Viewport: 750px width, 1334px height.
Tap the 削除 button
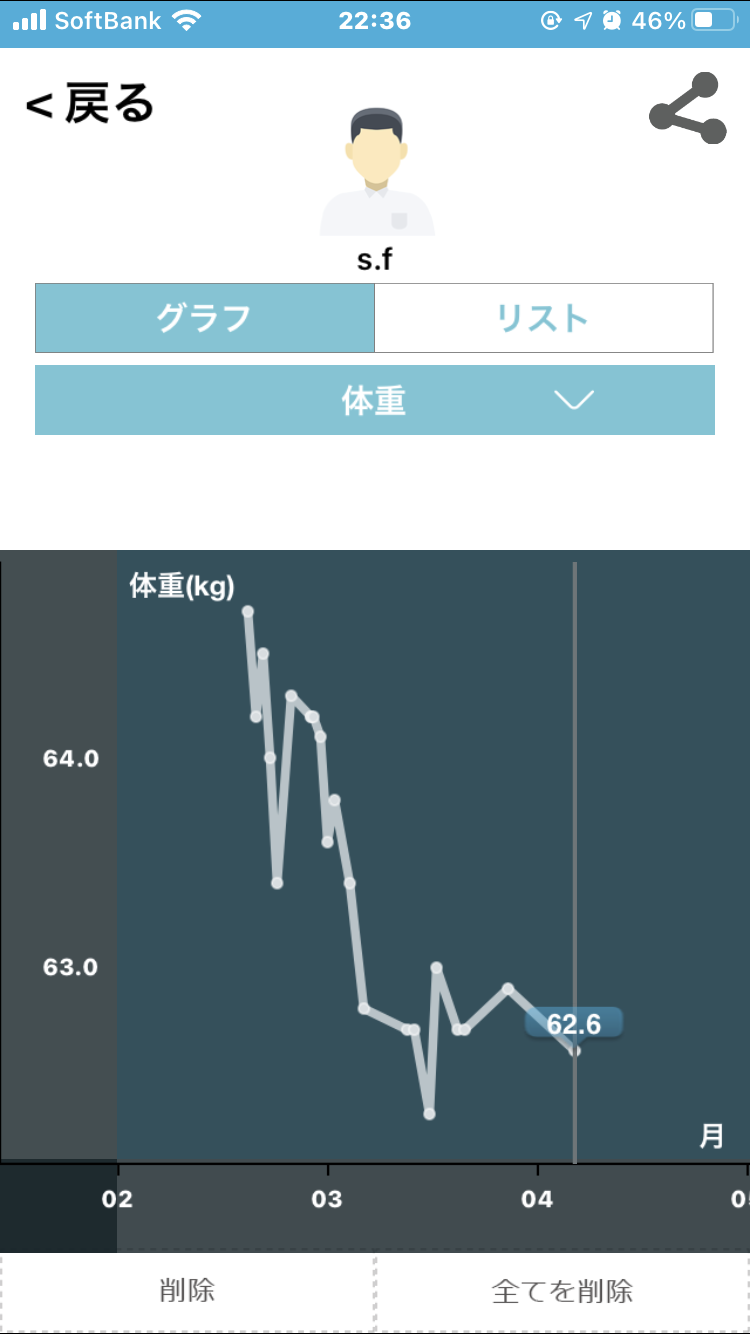pyautogui.click(x=187, y=1291)
